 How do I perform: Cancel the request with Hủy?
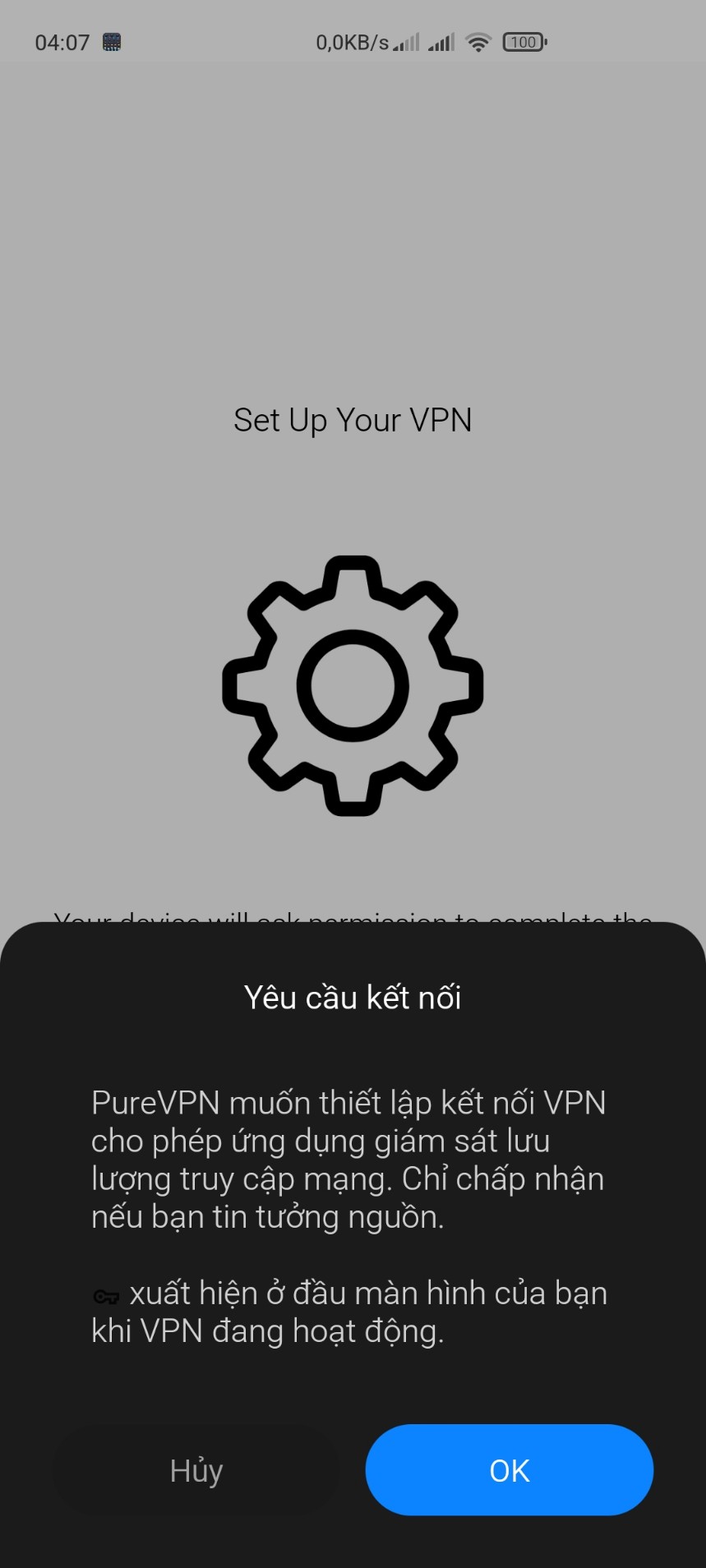click(x=196, y=1470)
